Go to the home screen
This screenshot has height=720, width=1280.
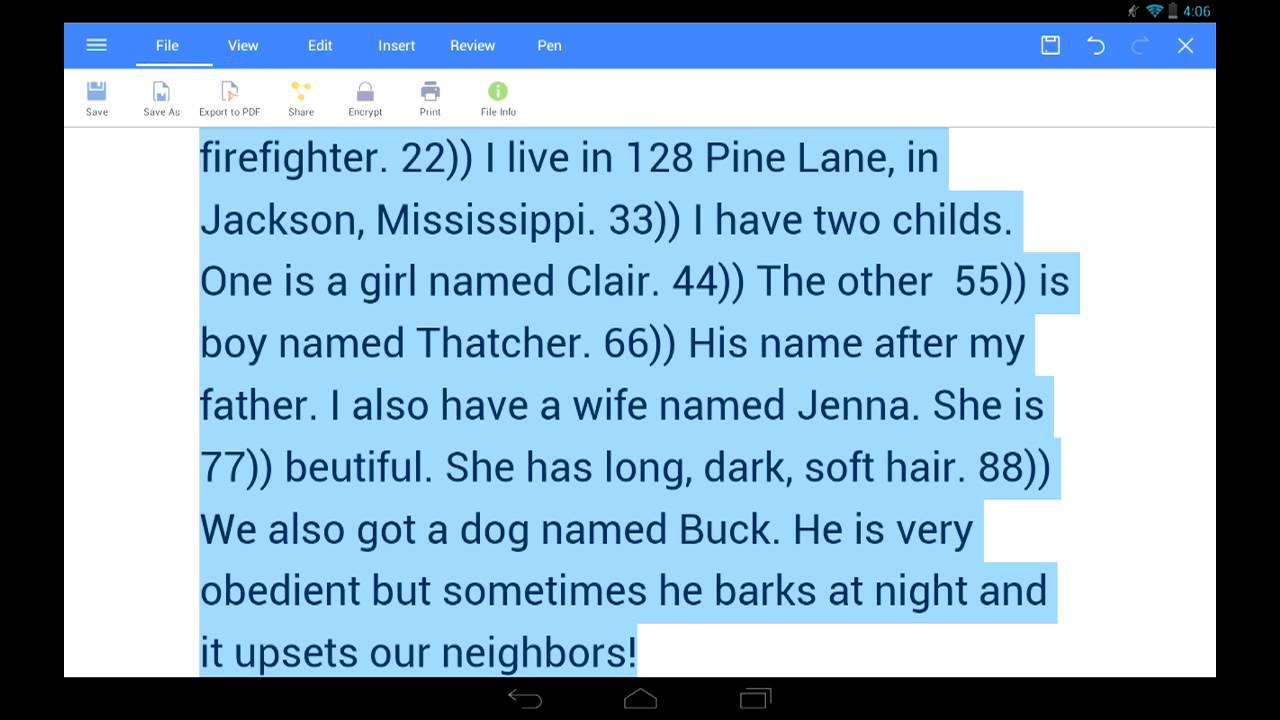640,699
